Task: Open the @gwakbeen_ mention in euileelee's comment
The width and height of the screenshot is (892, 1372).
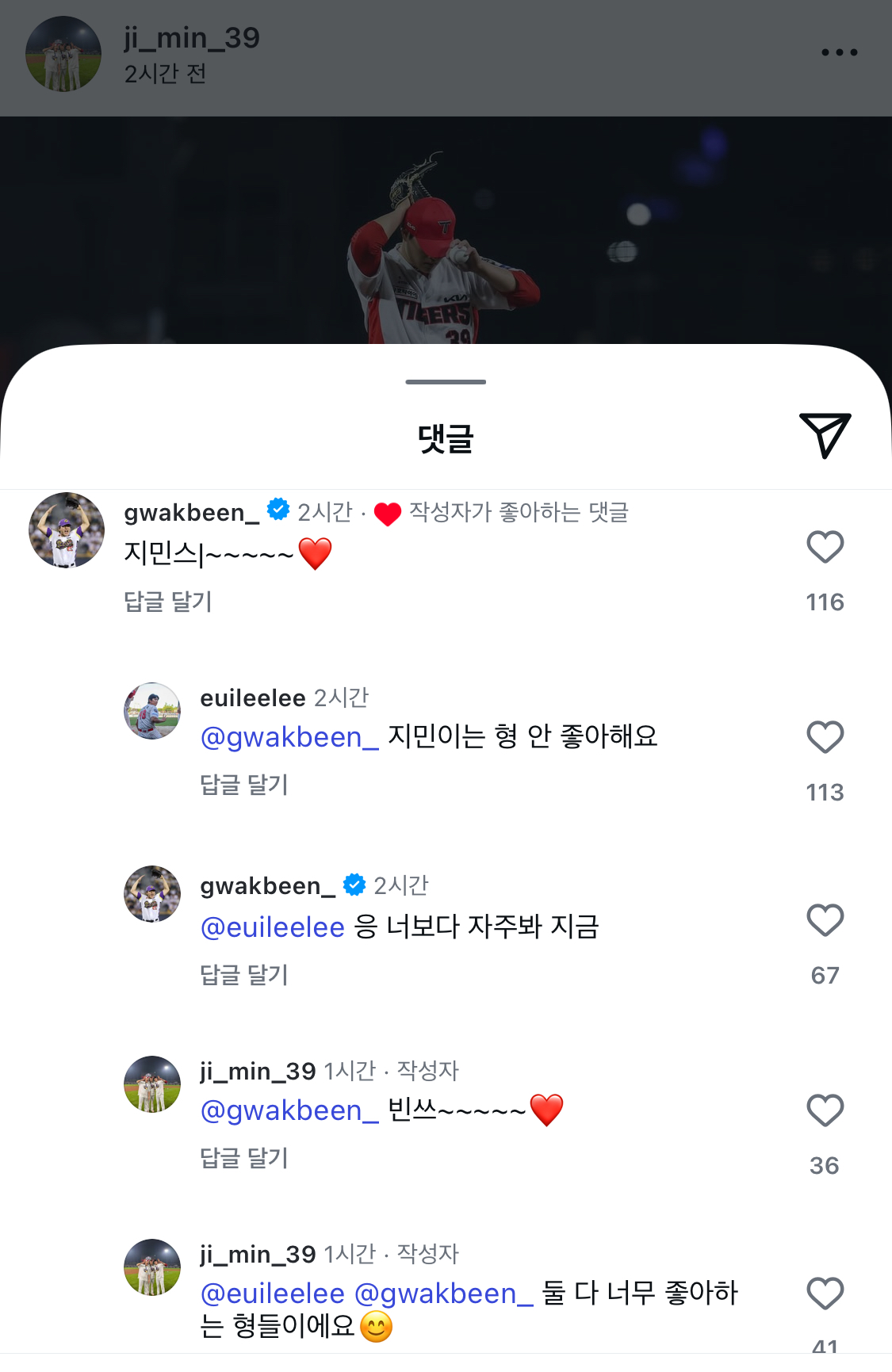Action: tap(289, 737)
